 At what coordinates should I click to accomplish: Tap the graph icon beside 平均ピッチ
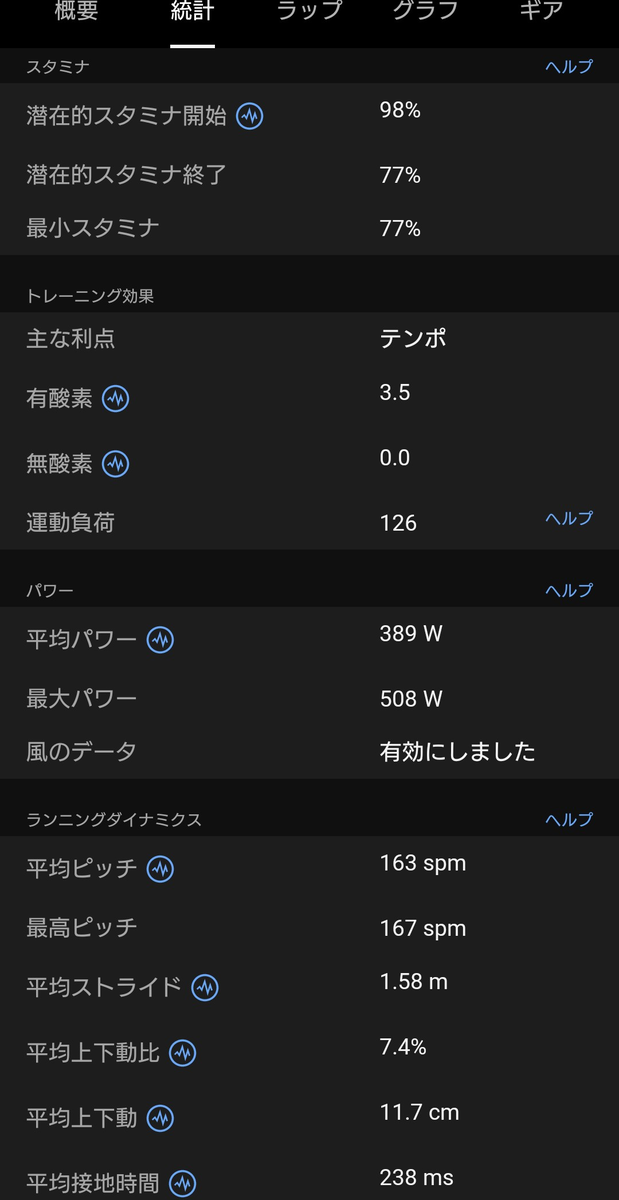point(160,869)
